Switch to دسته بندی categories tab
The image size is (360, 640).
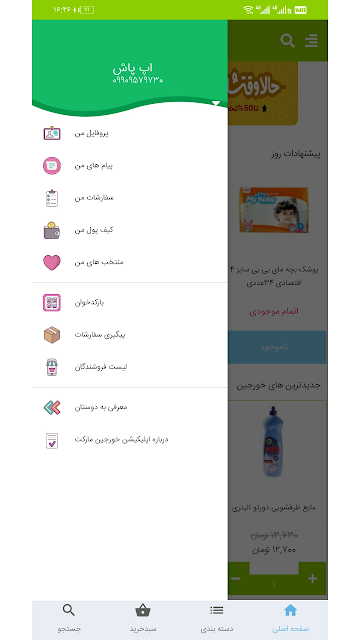point(217,618)
